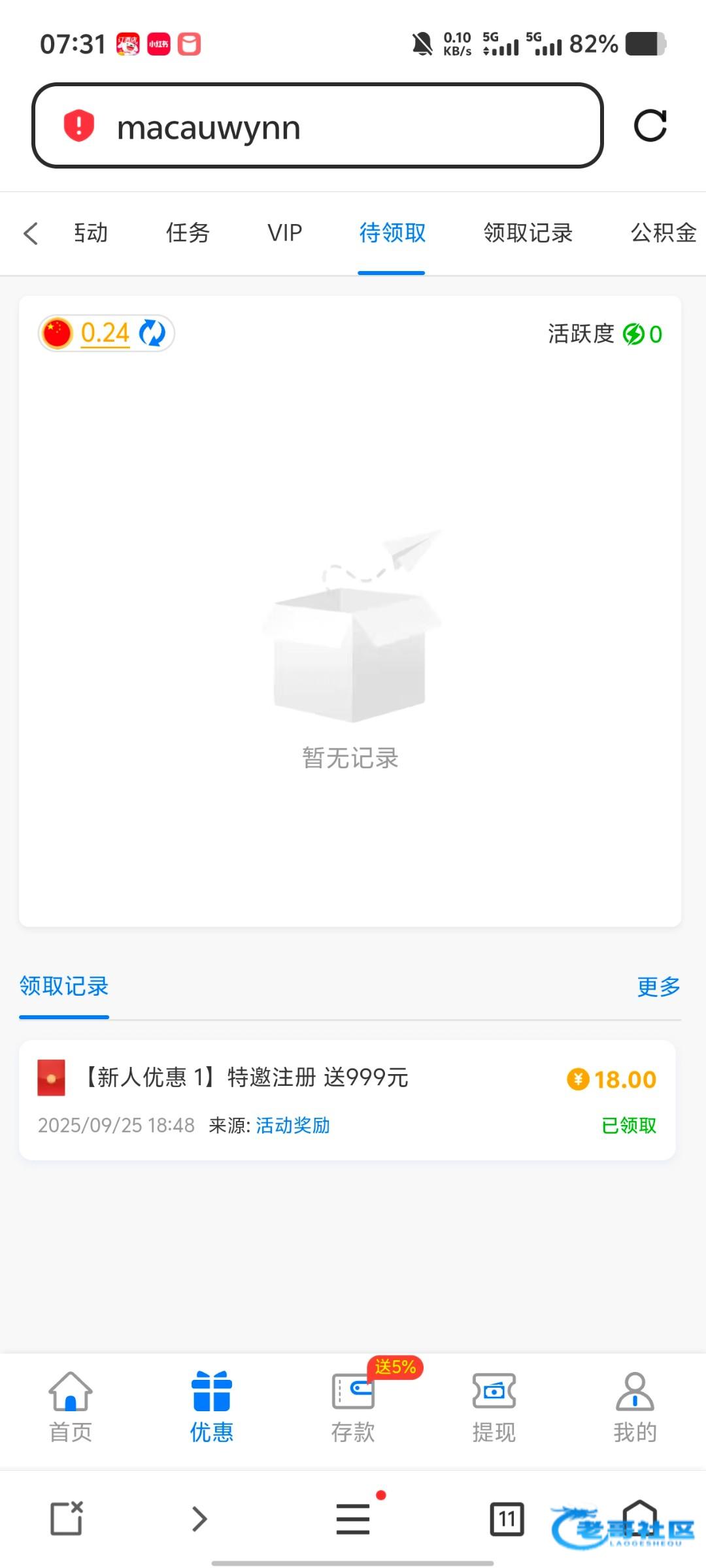The width and height of the screenshot is (706, 1568).
Task: Reload the page with the refresh icon
Action: point(650,125)
